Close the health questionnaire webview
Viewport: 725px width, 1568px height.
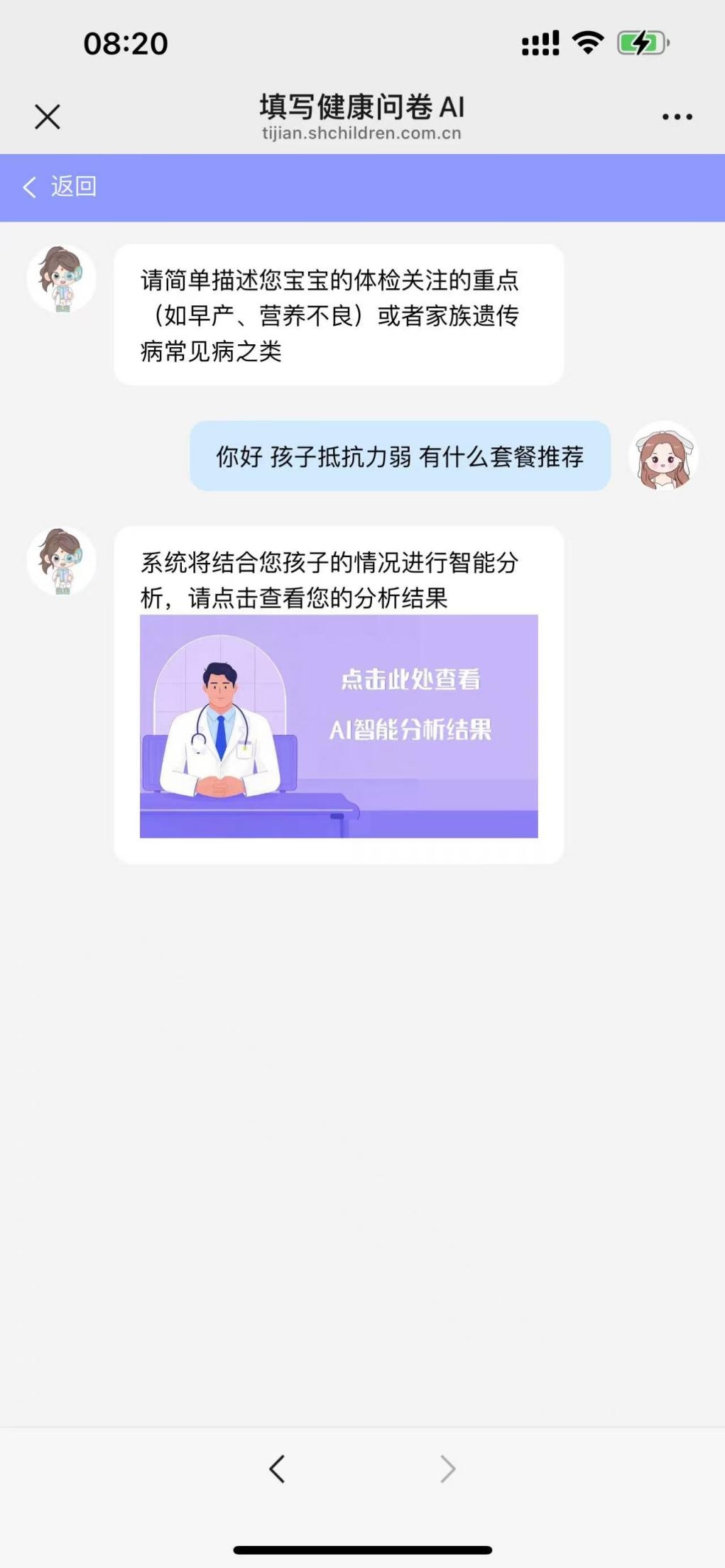click(48, 117)
